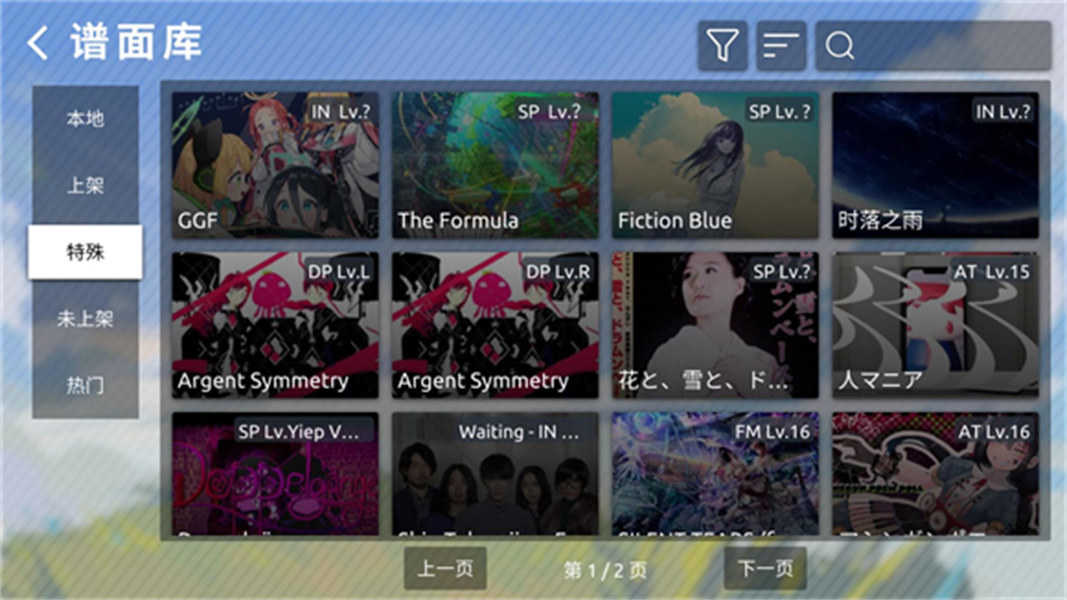The width and height of the screenshot is (1067, 600).
Task: Tap the search box
Action: 933,45
